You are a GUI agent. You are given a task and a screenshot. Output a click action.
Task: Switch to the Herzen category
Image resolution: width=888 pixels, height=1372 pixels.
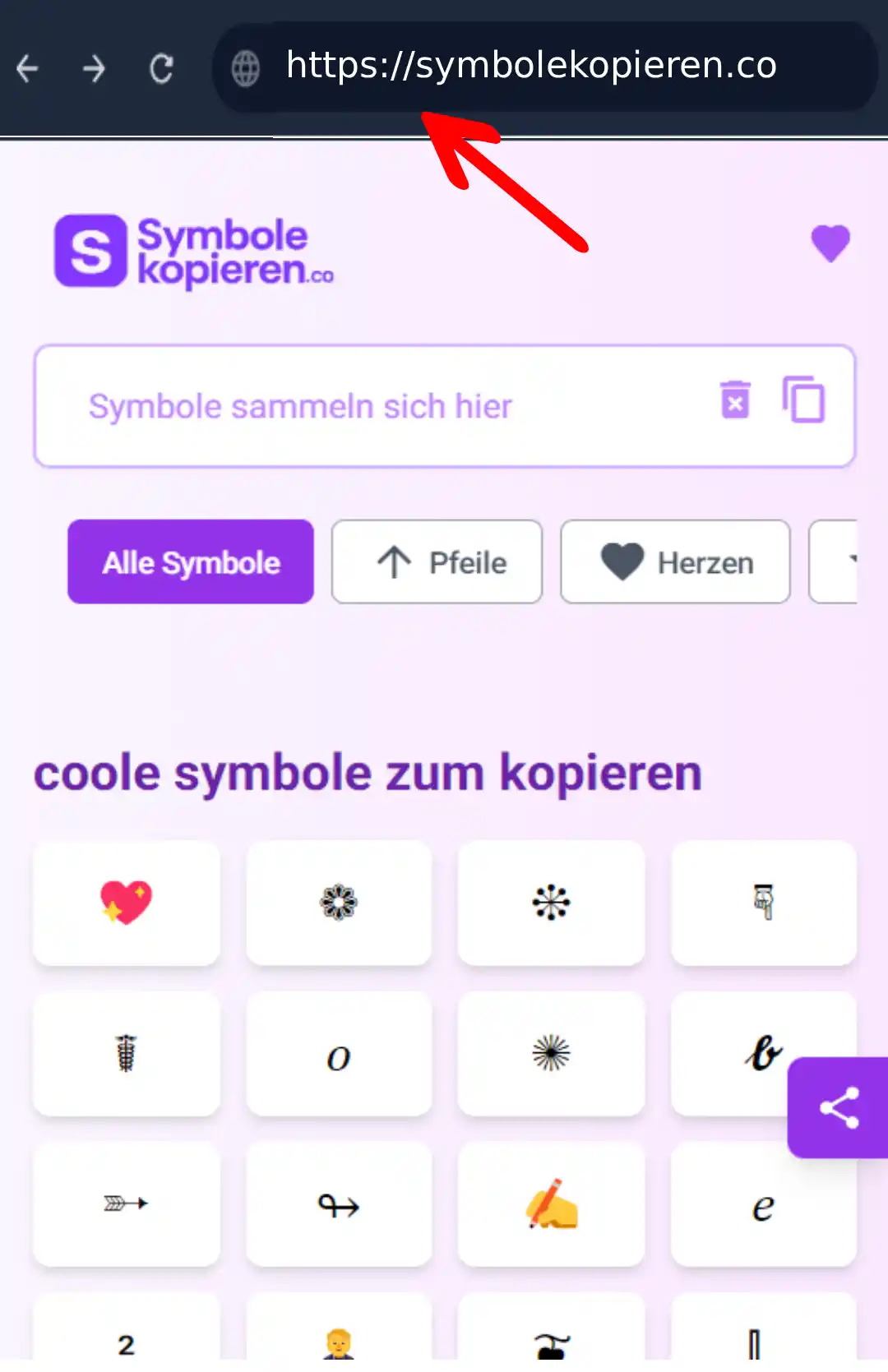coord(675,562)
